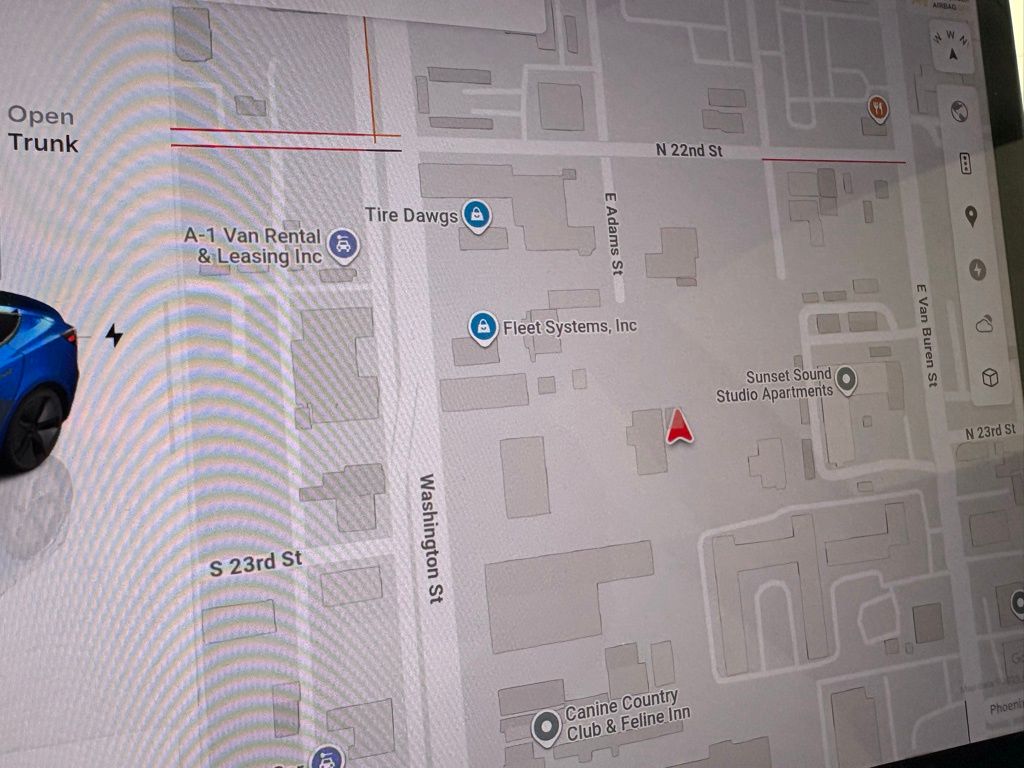Open Tire Dawgs map marker

click(x=477, y=214)
